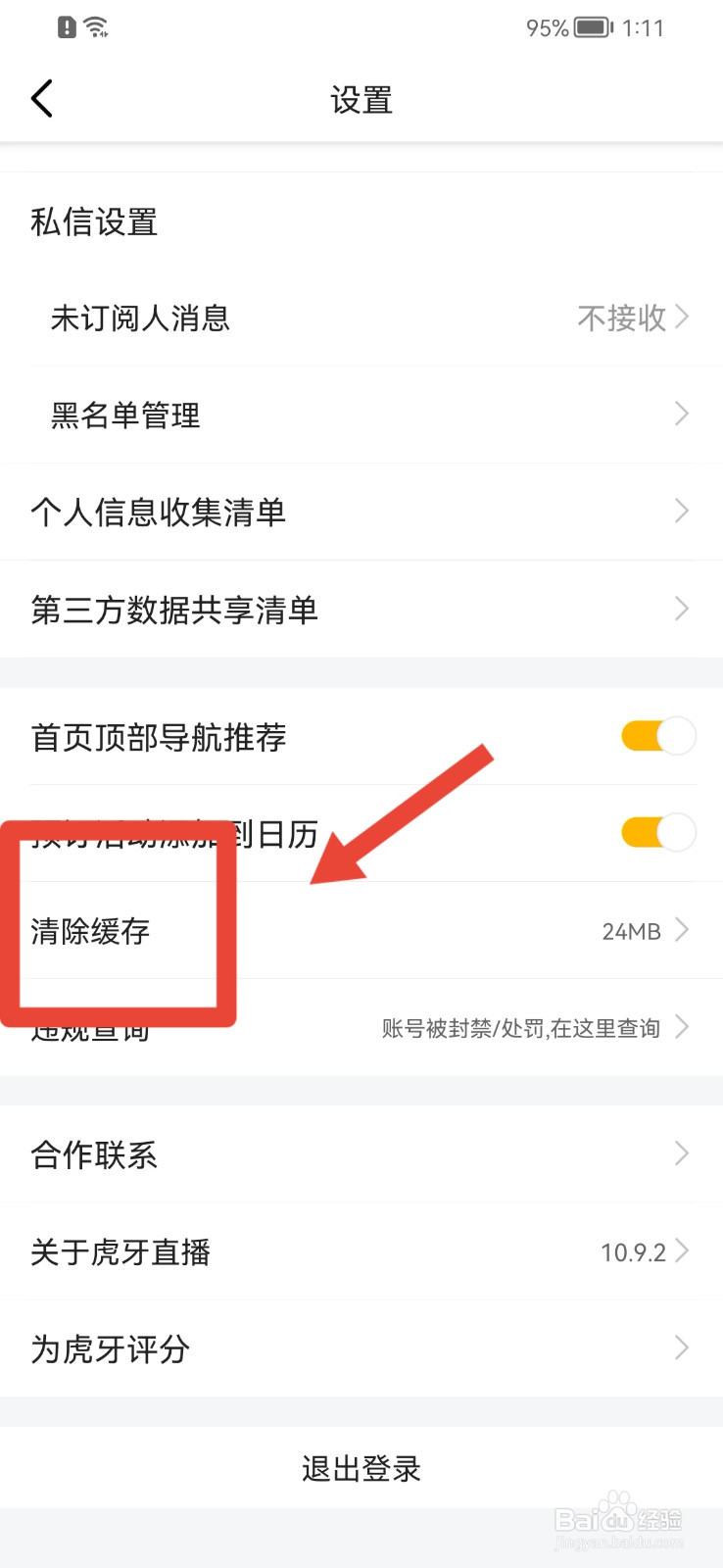This screenshot has width=723, height=1568.
Task: Tap the 95% battery percentage text
Action: (546, 27)
